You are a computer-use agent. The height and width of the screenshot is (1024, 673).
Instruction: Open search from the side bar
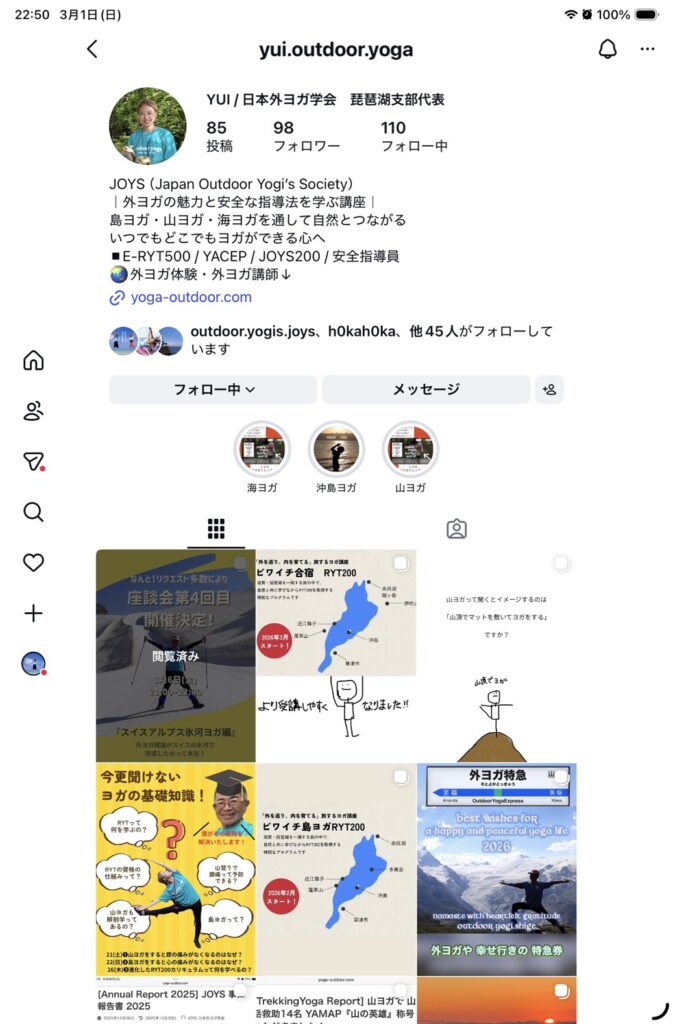(x=33, y=512)
